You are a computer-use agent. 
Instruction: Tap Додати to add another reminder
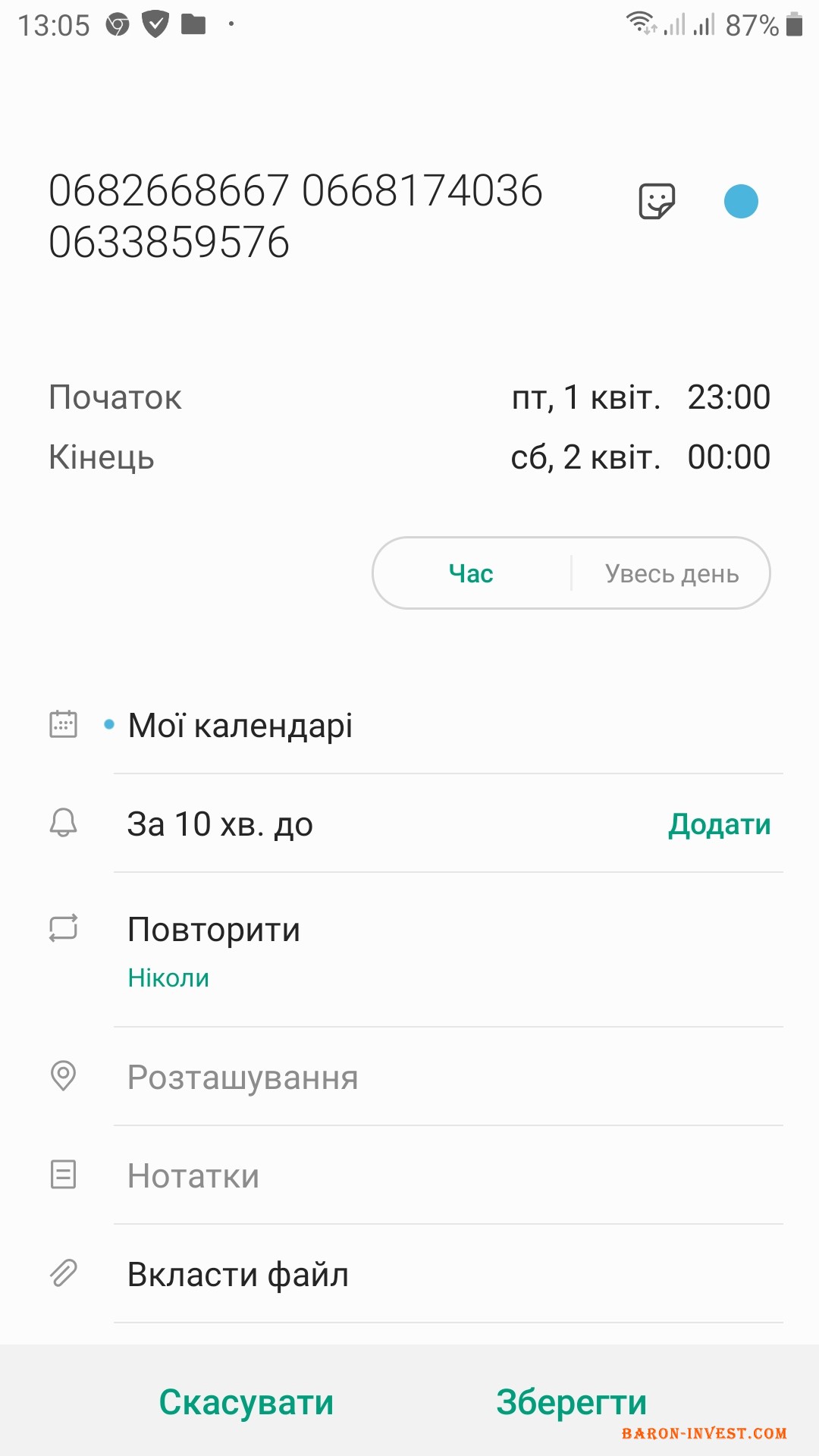click(719, 824)
